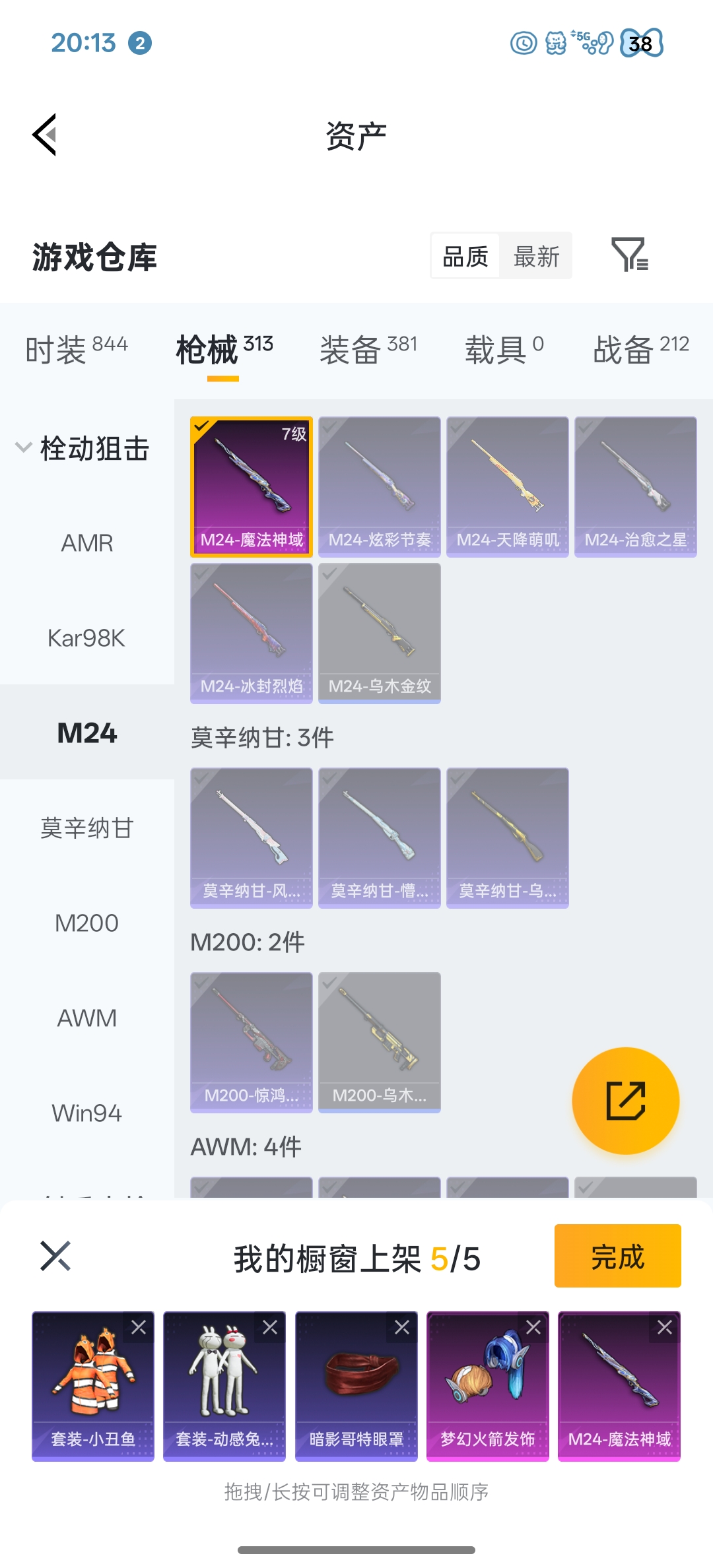Close the 我的橱窗上架 panel

pos(55,1256)
